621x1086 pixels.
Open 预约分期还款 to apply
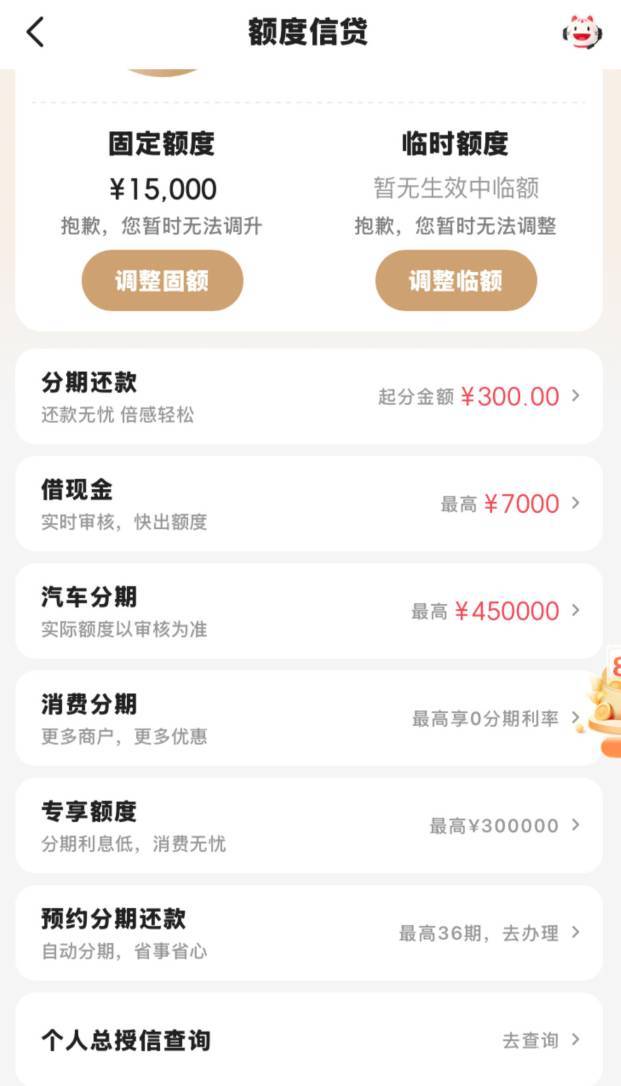(x=309, y=933)
